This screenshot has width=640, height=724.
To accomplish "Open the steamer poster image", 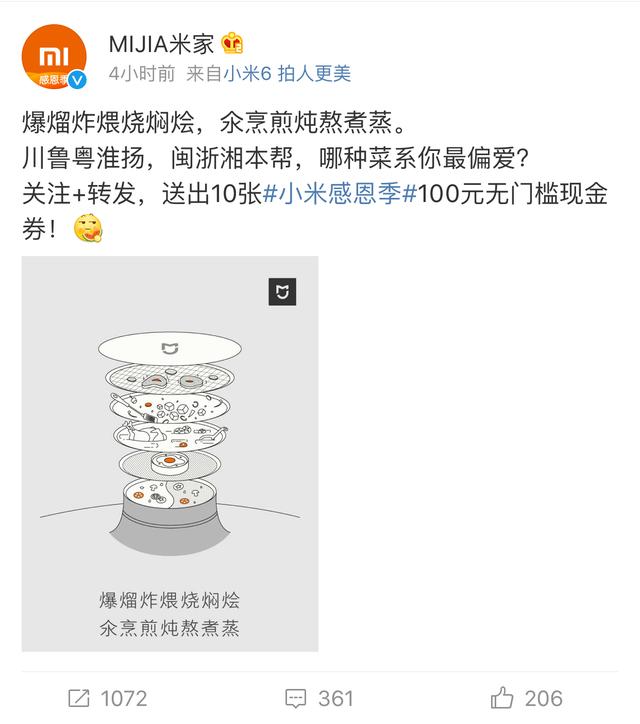I will click(170, 453).
